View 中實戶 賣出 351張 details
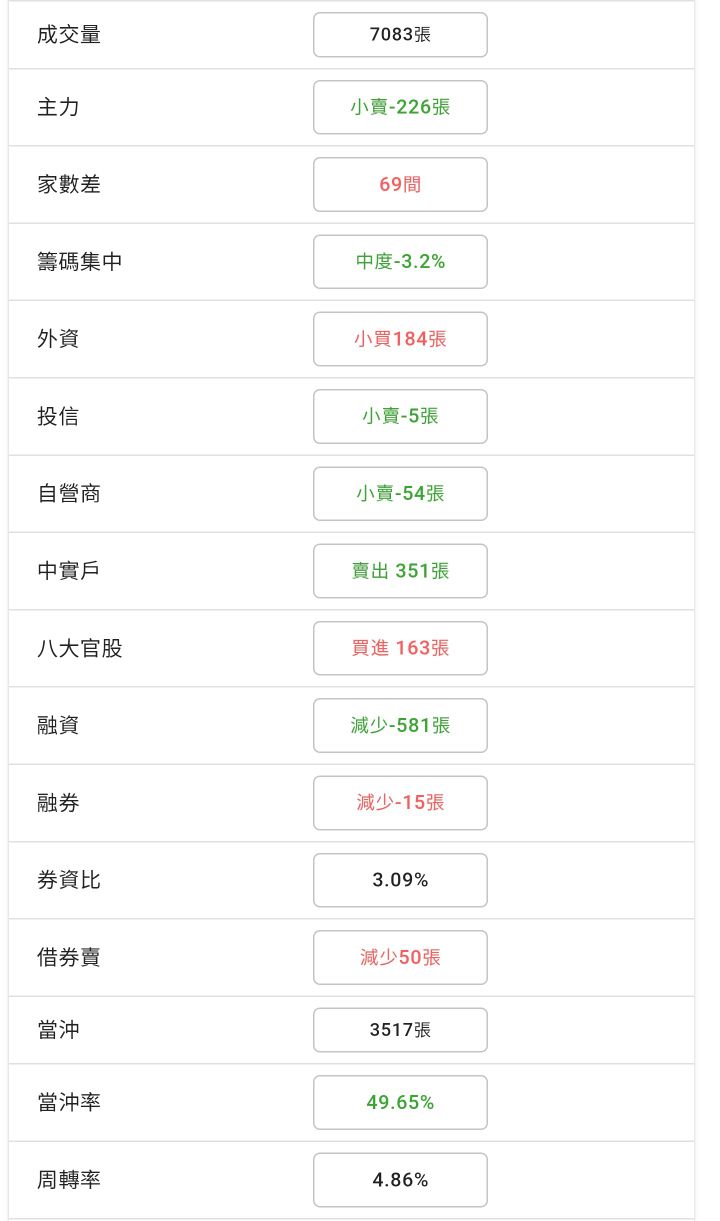 400,571
